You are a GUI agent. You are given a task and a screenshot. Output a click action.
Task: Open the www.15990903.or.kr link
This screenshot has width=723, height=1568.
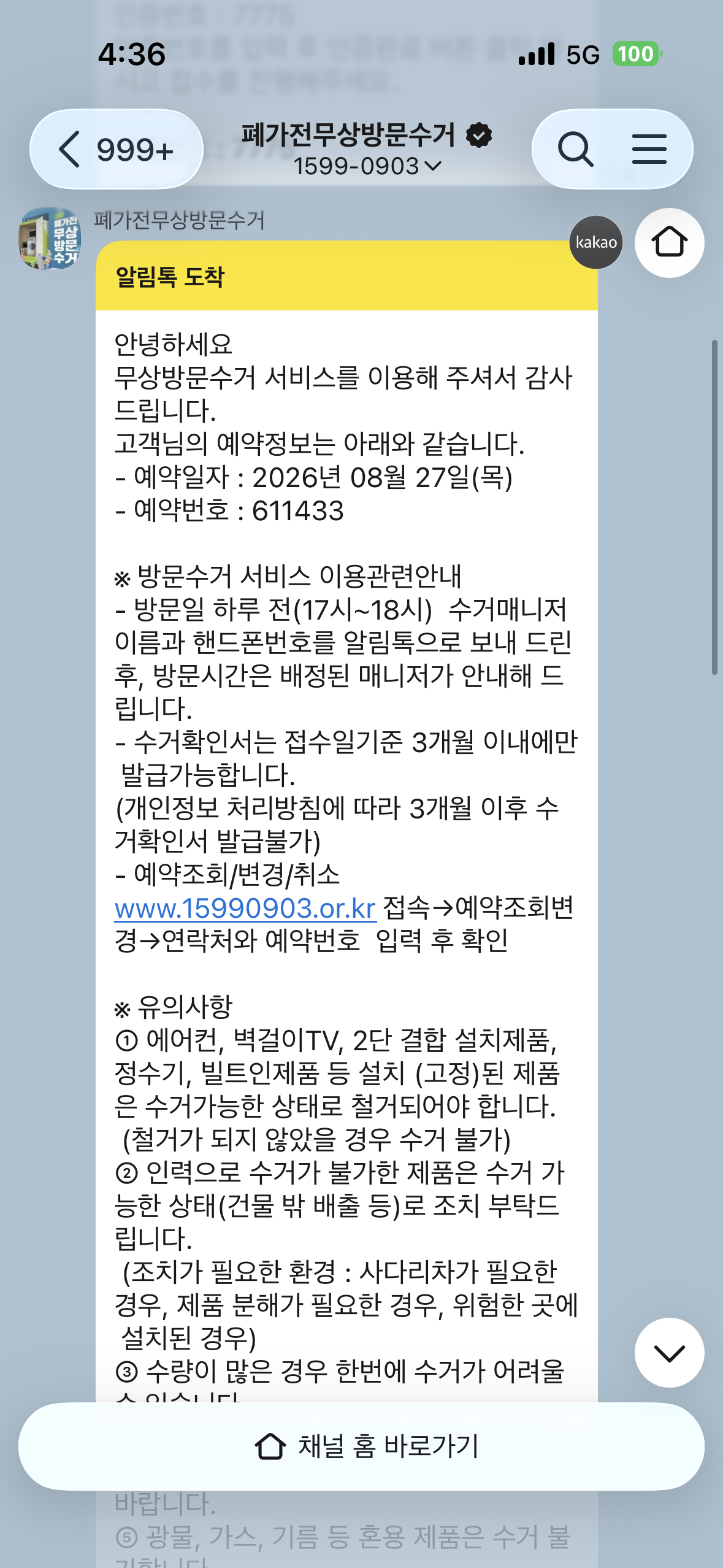tap(245, 908)
